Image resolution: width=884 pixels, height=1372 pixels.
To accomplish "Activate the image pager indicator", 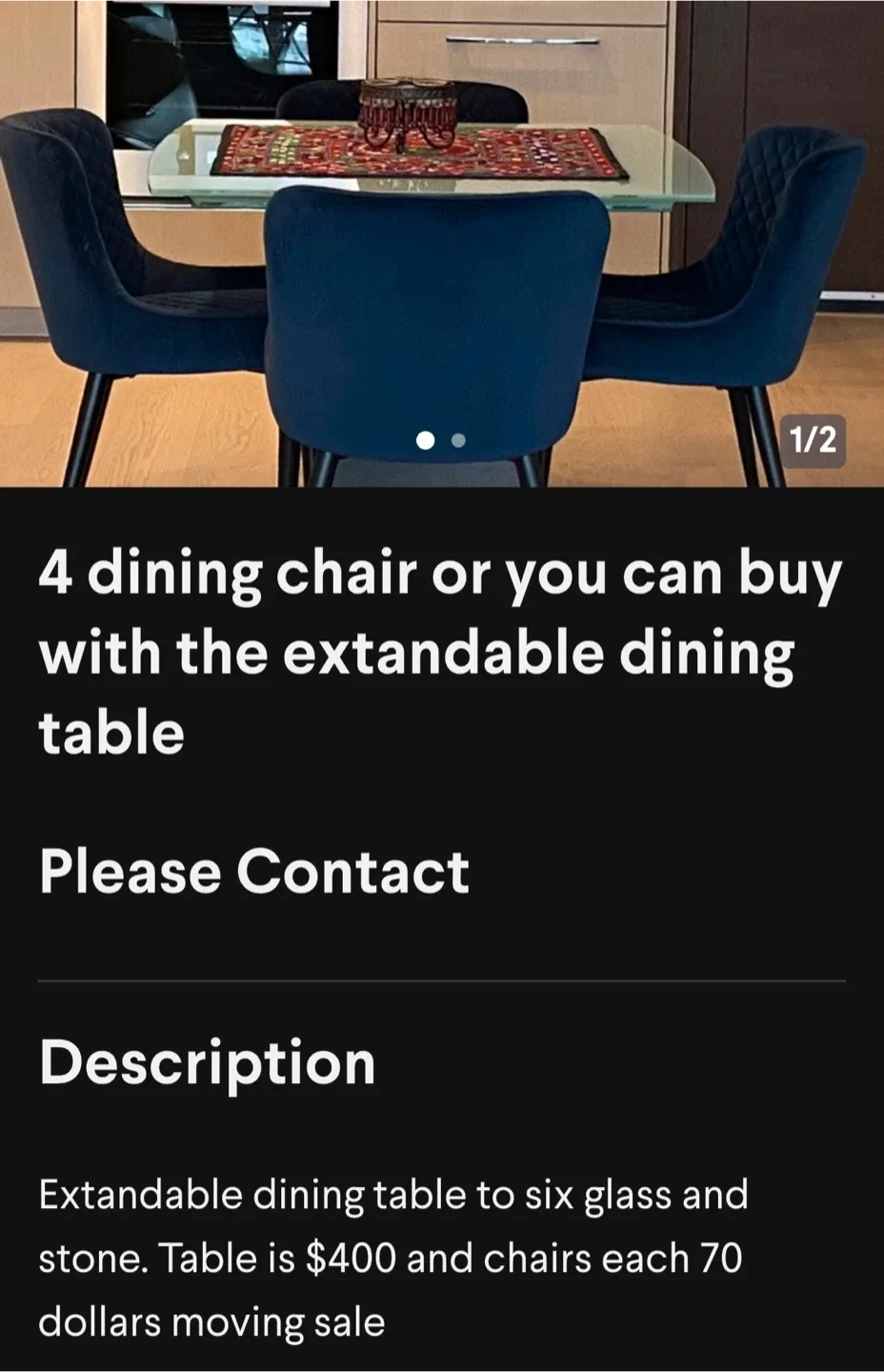I will click(x=812, y=440).
